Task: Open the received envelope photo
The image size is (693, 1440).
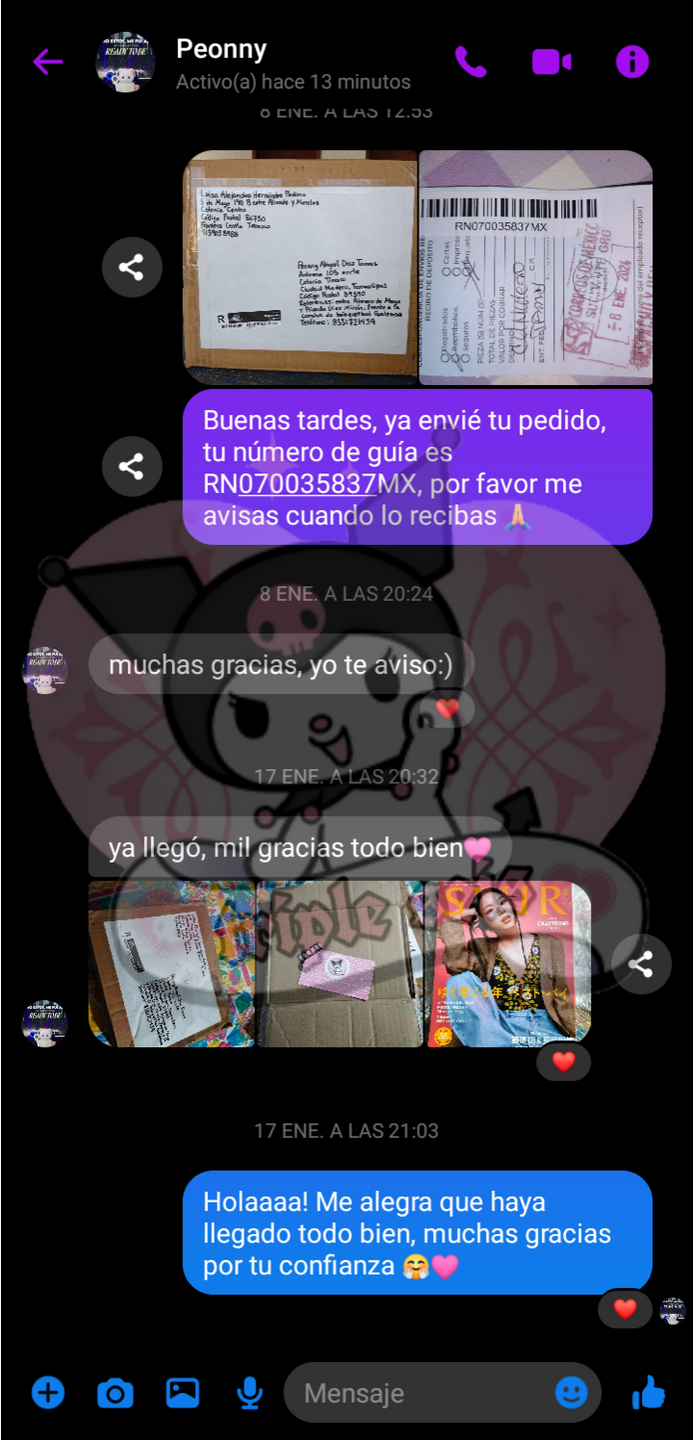Action: pyautogui.click(x=172, y=964)
